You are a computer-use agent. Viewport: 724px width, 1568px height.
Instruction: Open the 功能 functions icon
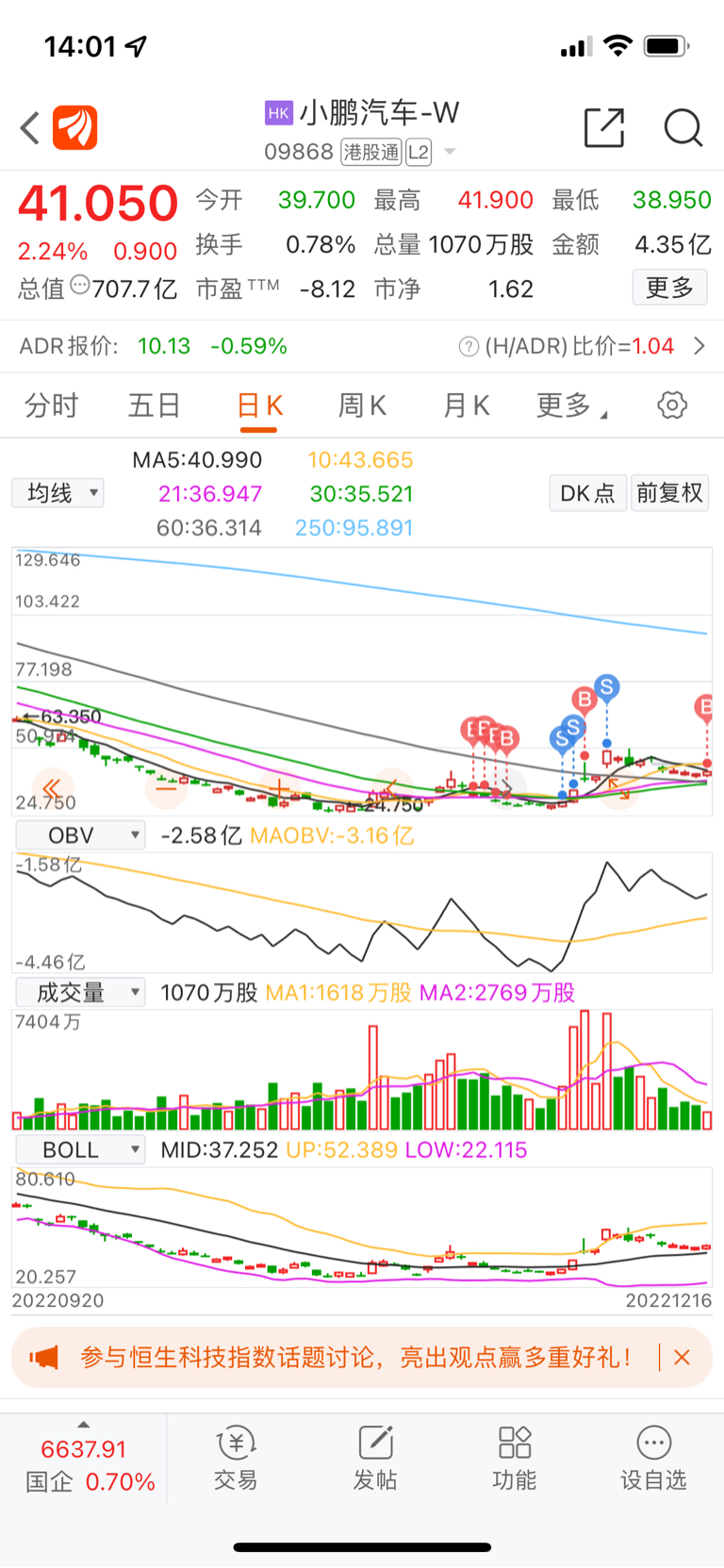click(514, 1457)
